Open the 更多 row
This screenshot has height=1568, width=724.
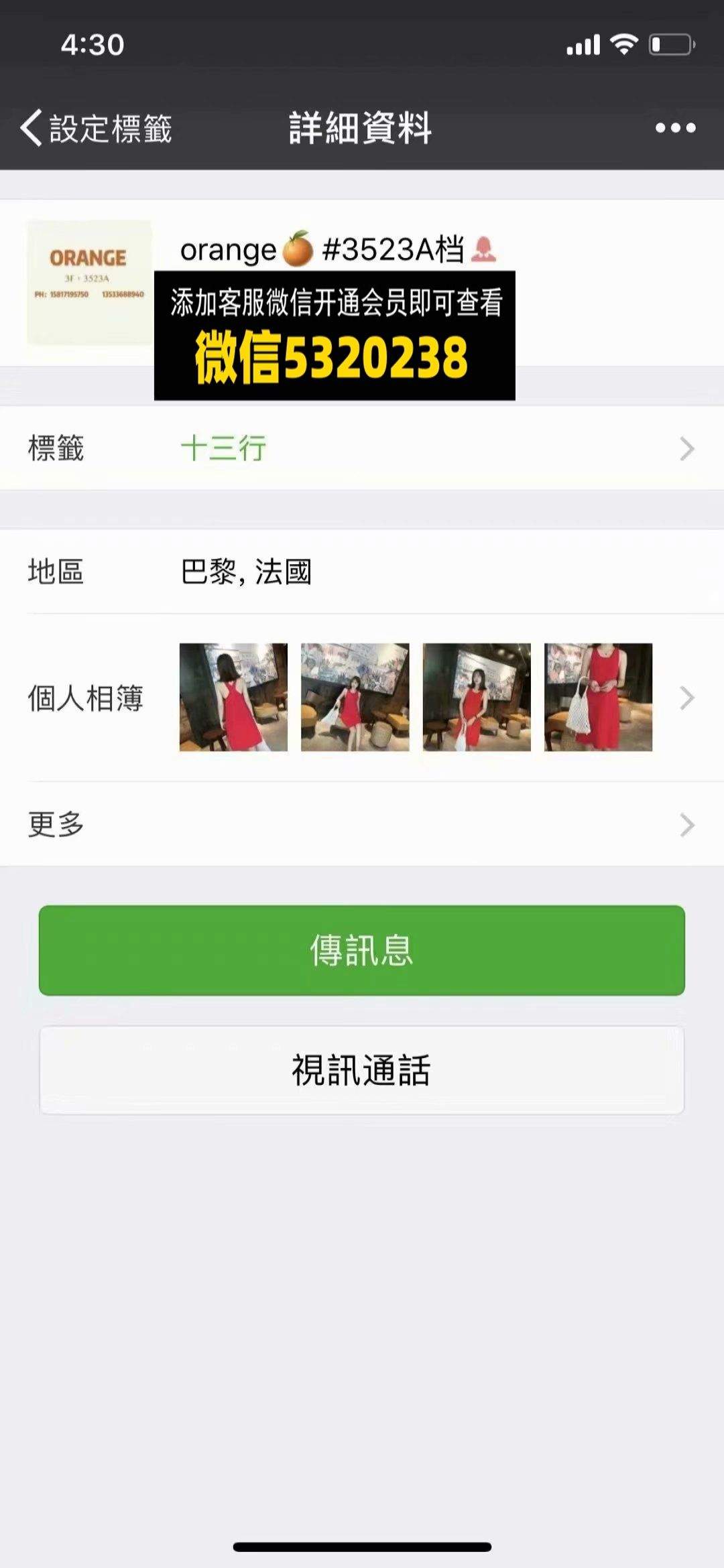[362, 824]
